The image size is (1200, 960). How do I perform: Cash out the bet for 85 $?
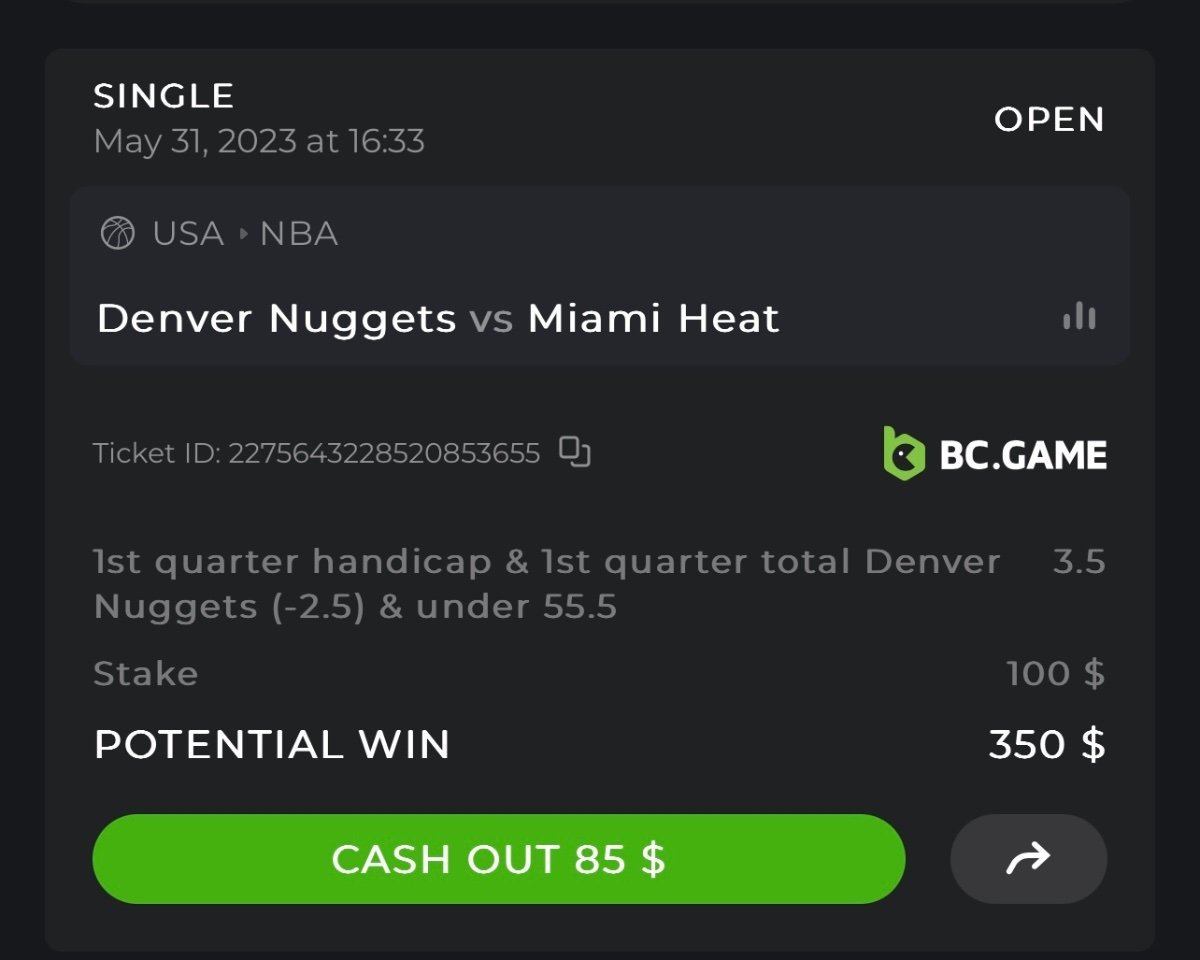[x=498, y=859]
